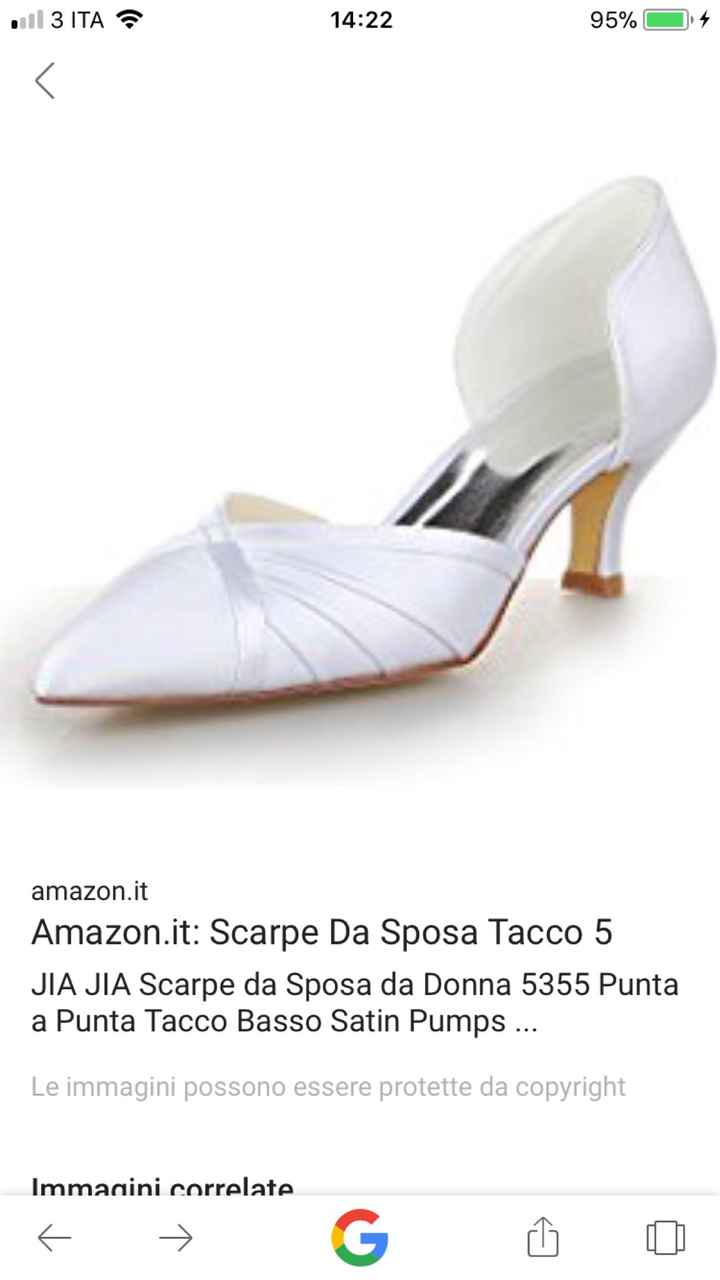Tap the copyright notice text
The width and height of the screenshot is (720, 1280).
(x=329, y=1085)
